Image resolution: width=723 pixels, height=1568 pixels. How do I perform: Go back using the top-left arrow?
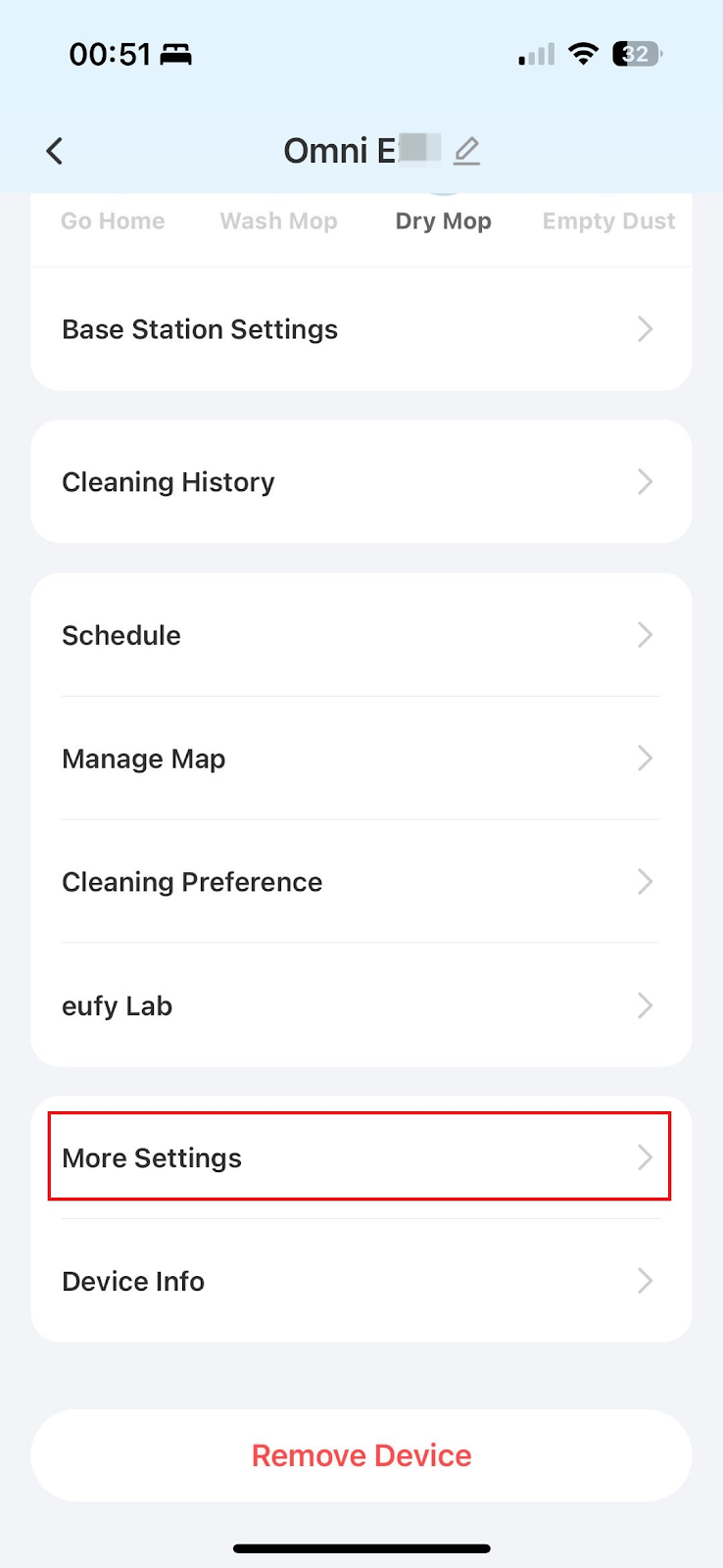coord(55,151)
